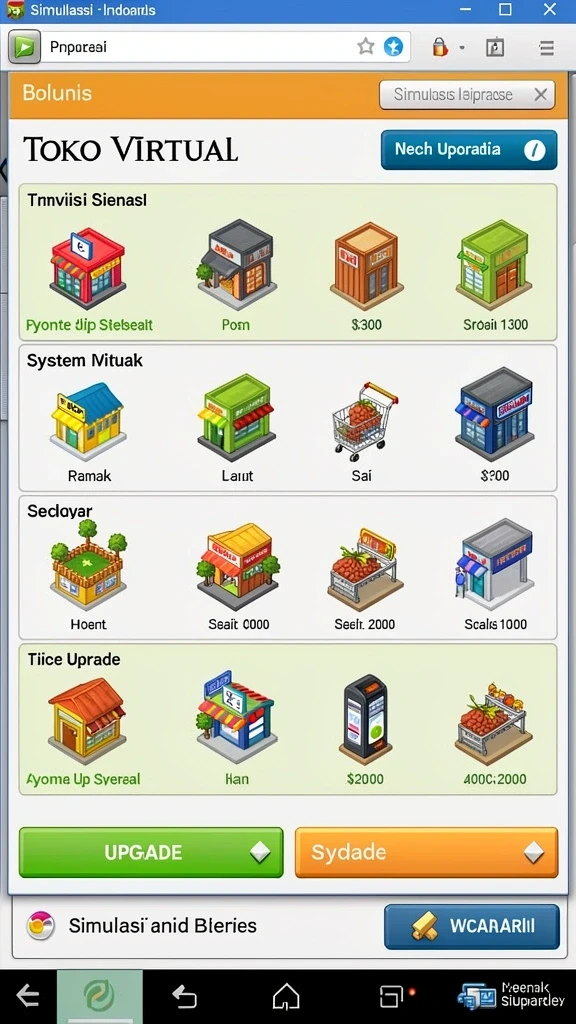Tap the Nech Uporadia button
The width and height of the screenshot is (576, 1024).
click(469, 150)
